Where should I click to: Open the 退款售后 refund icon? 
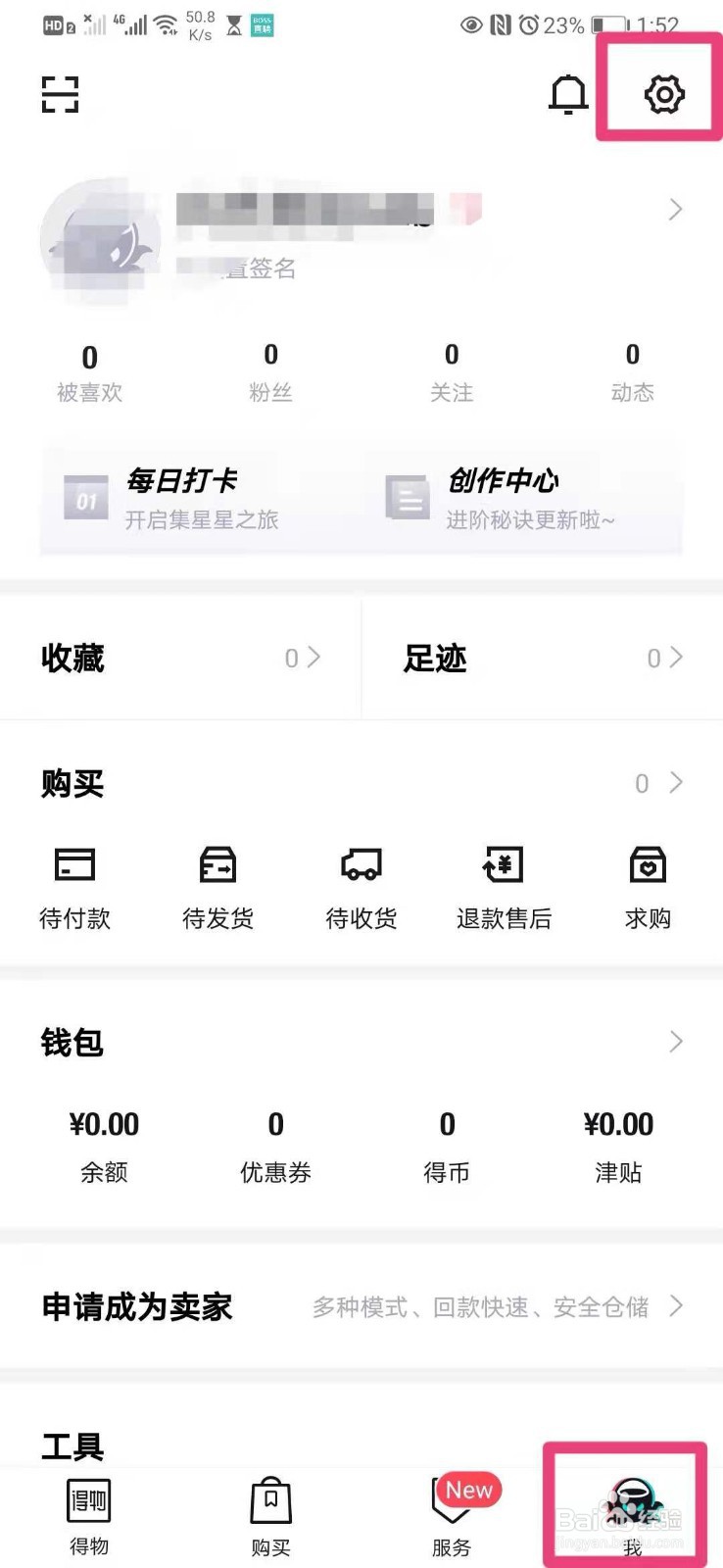503,865
